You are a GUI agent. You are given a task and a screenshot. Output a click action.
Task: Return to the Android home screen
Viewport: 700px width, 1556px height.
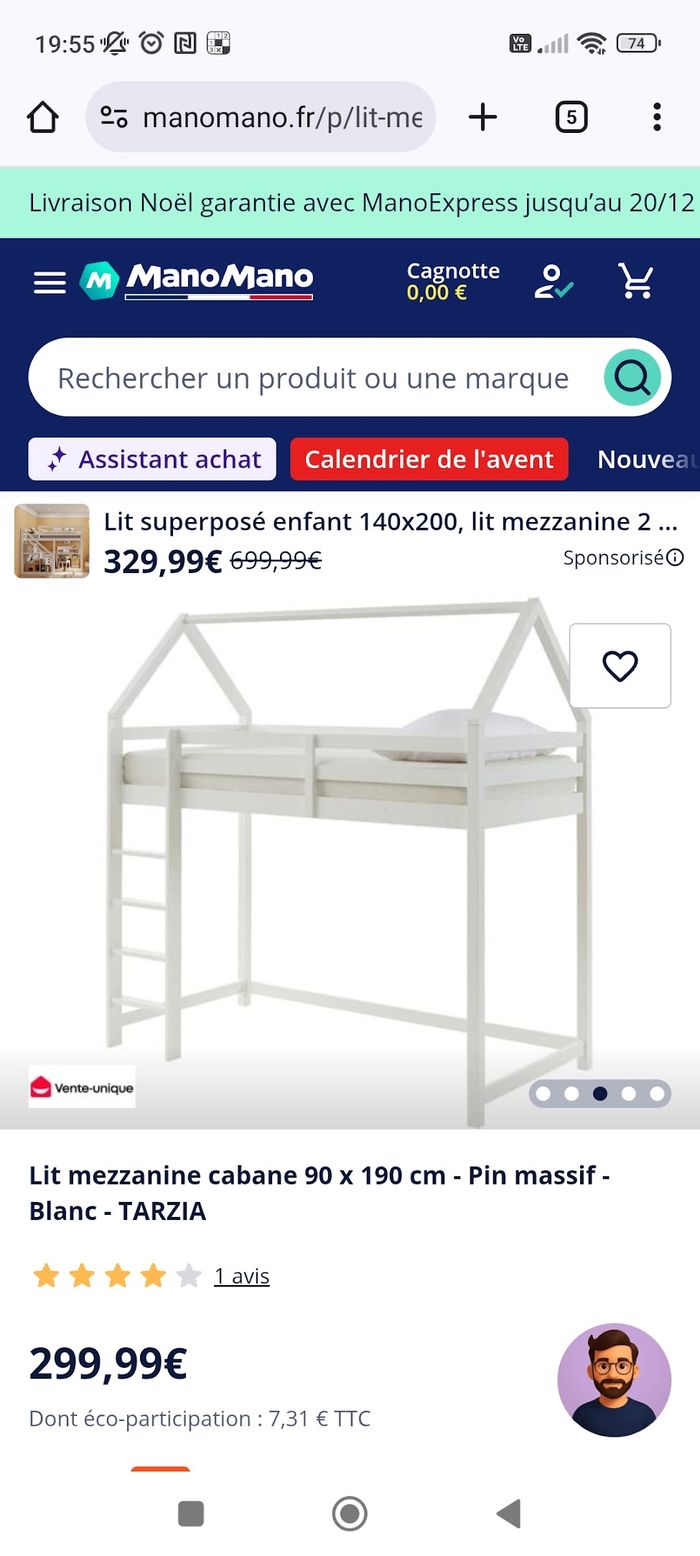coord(349,1514)
